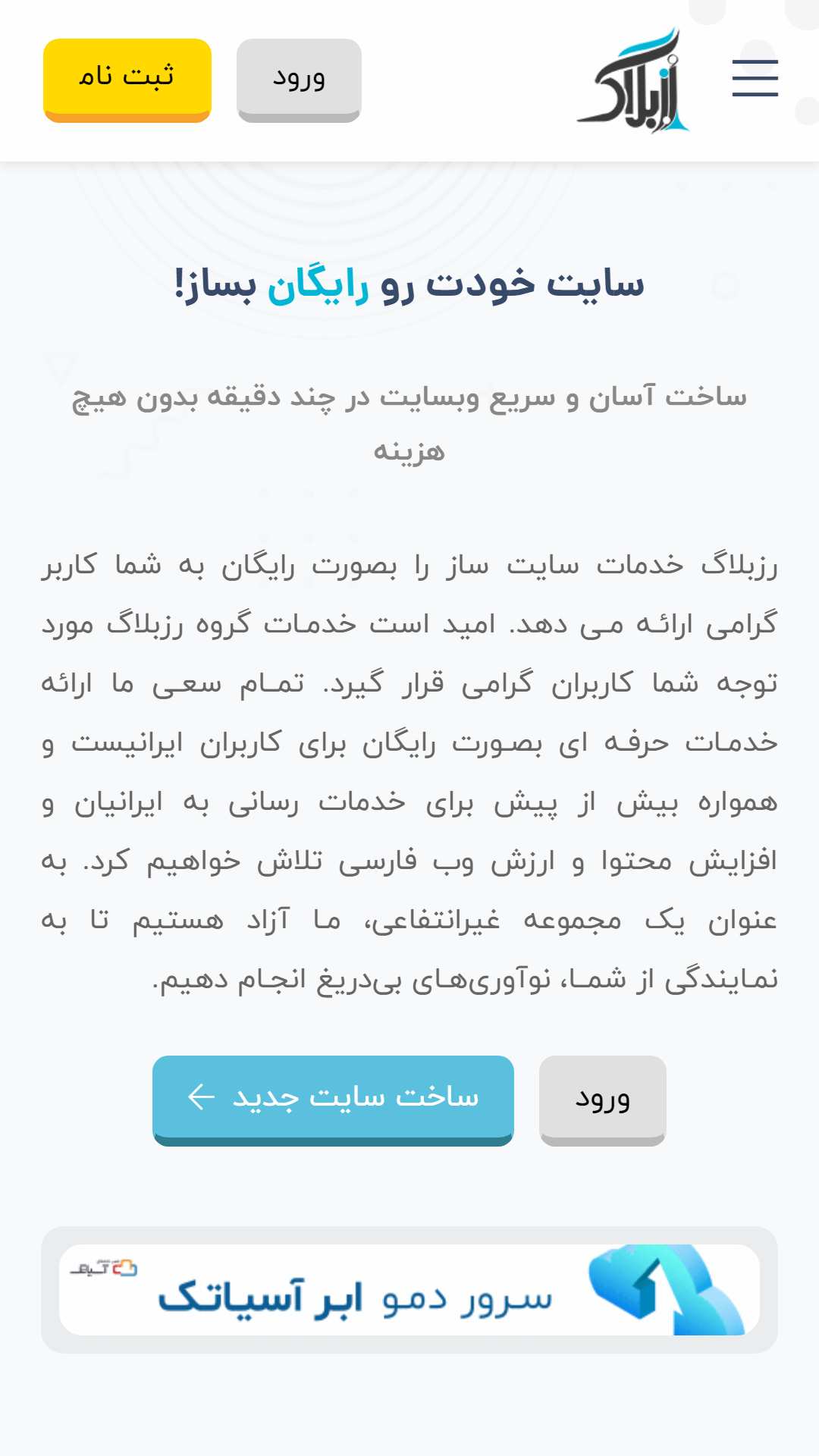The width and height of the screenshot is (819, 1456).
Task: Tap ورود button beside ساخت سایت جدید
Action: click(x=603, y=1100)
